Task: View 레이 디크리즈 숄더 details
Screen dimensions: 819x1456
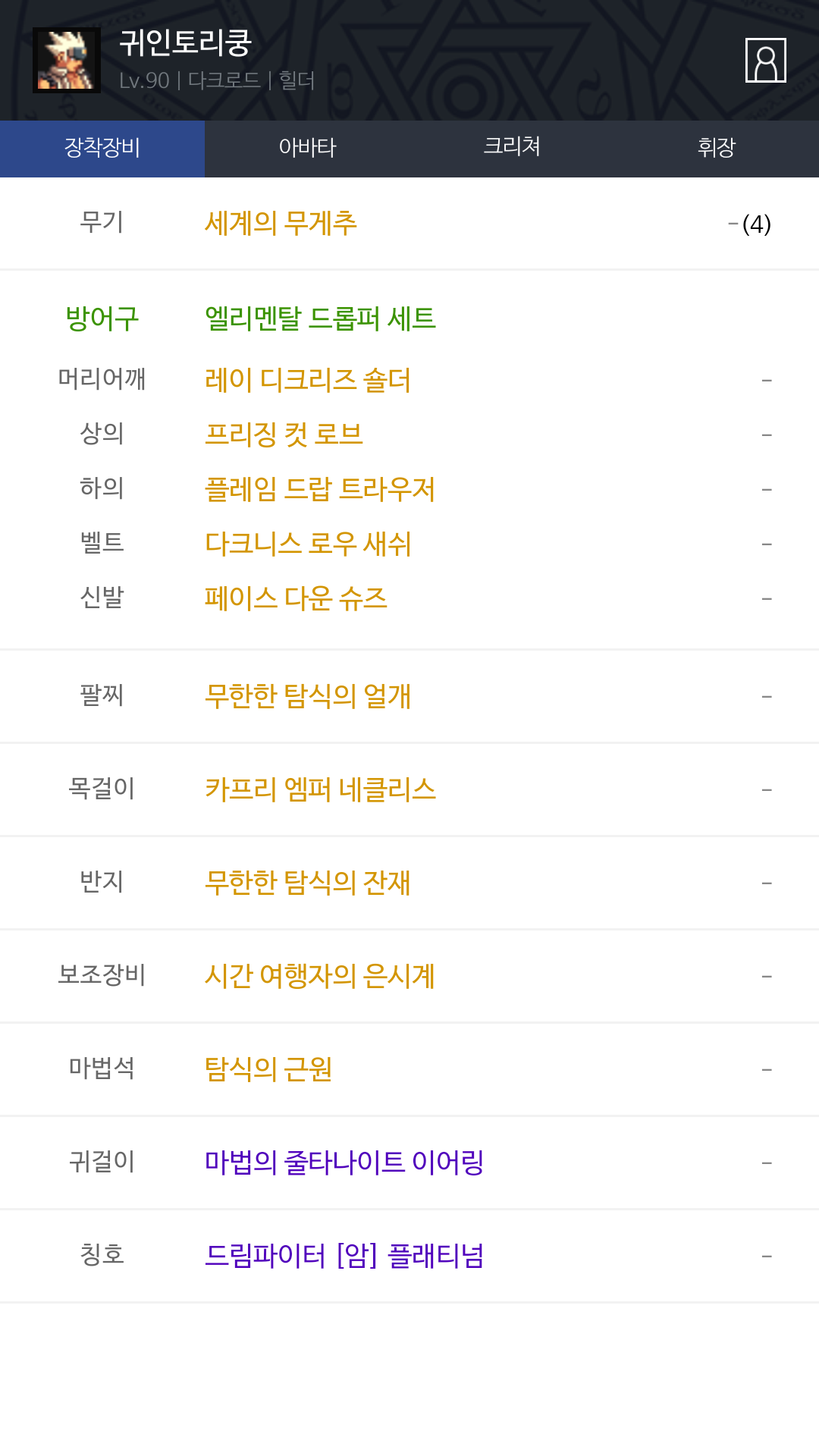Action: pyautogui.click(x=308, y=380)
